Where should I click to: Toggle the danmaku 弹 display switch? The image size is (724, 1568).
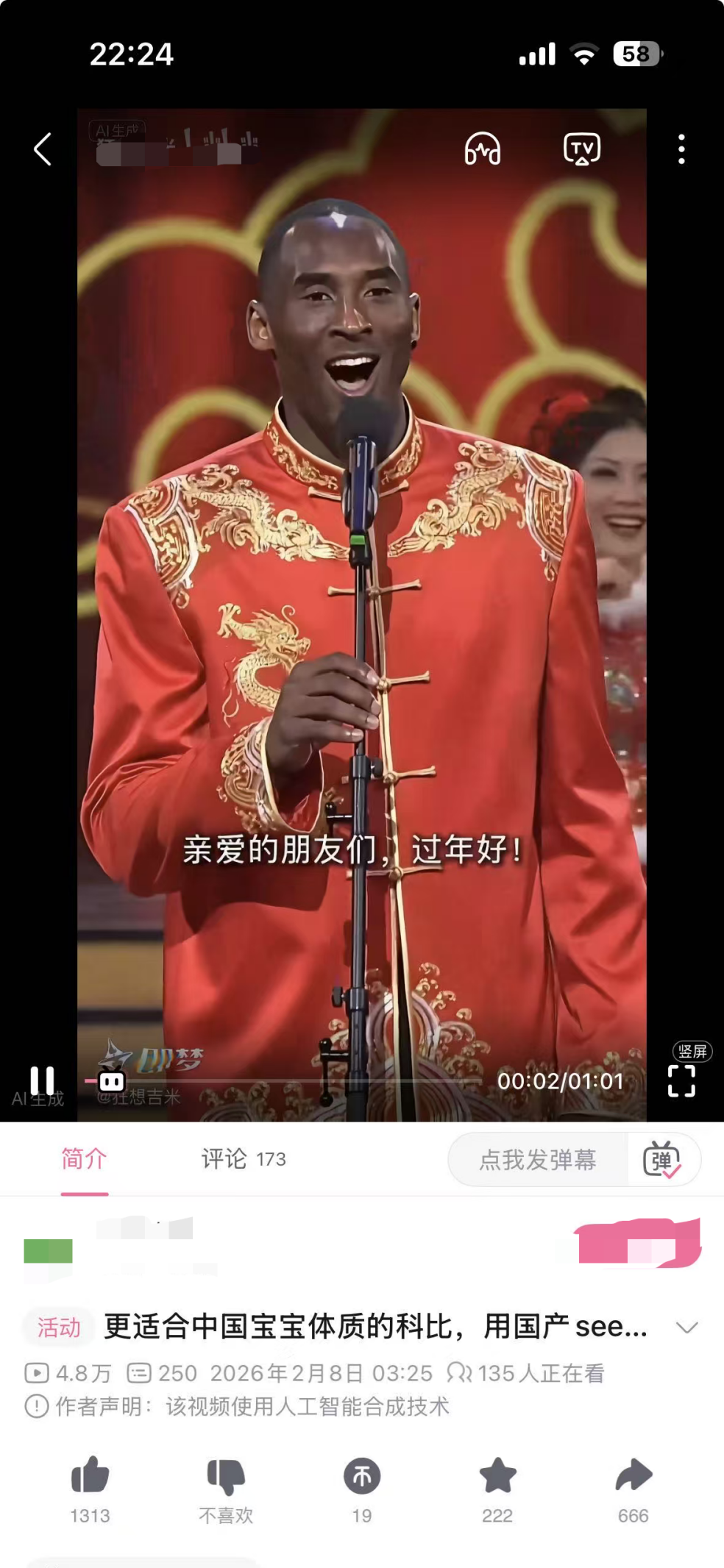[661, 1160]
